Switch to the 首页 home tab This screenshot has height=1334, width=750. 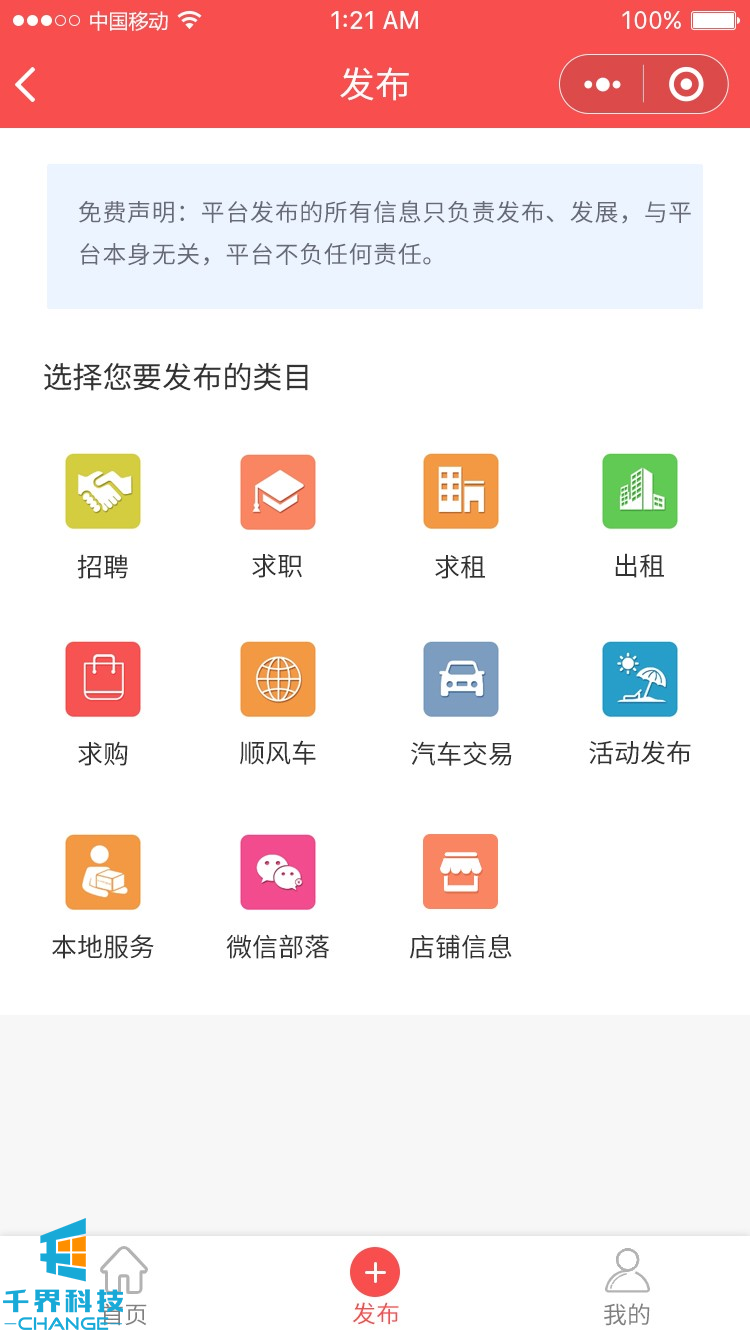click(124, 1285)
